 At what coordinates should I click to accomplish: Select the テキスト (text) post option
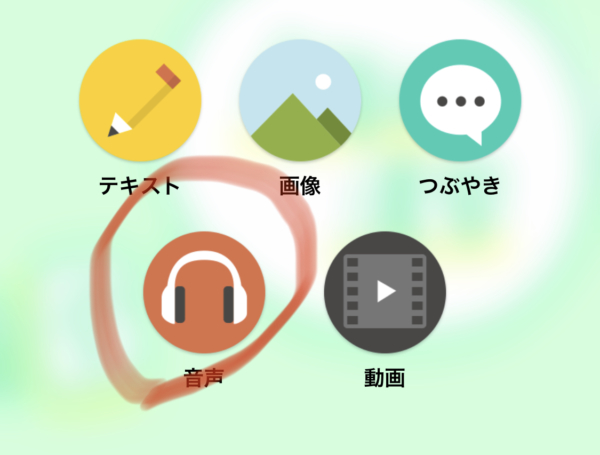(x=140, y=100)
